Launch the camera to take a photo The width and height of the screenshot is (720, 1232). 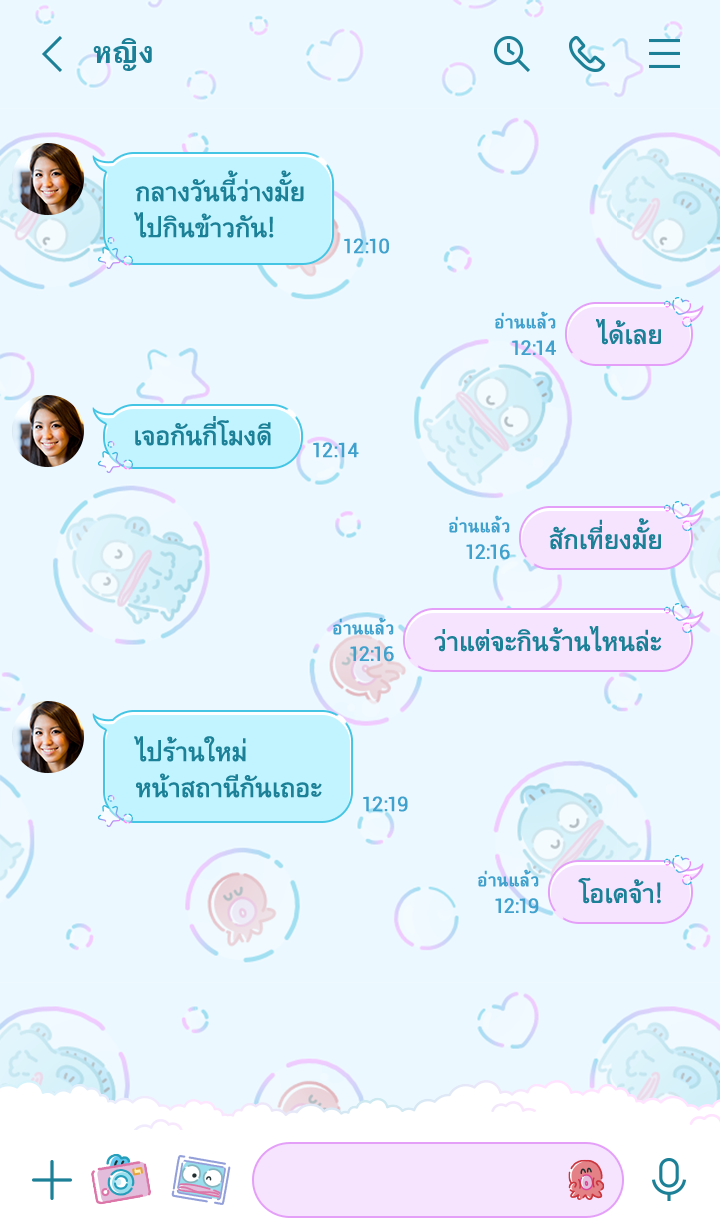click(120, 1180)
